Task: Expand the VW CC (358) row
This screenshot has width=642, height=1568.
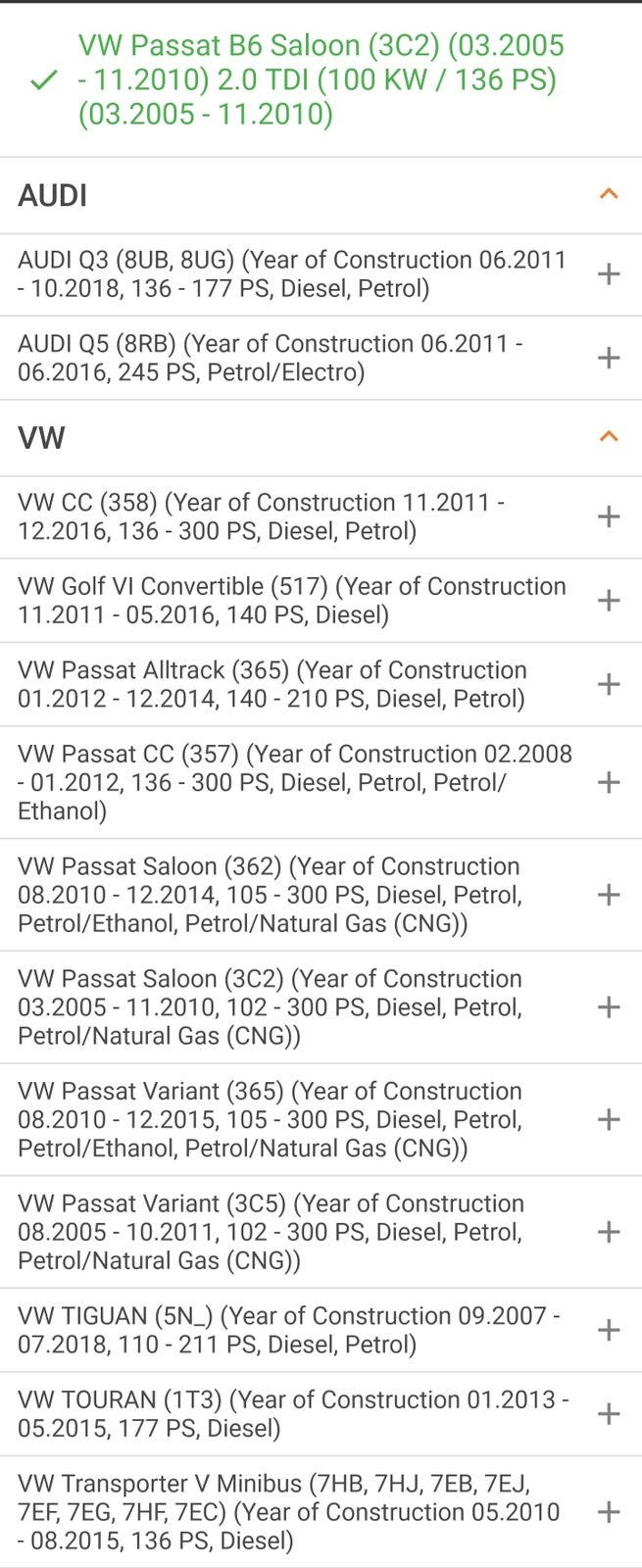Action: point(609,516)
